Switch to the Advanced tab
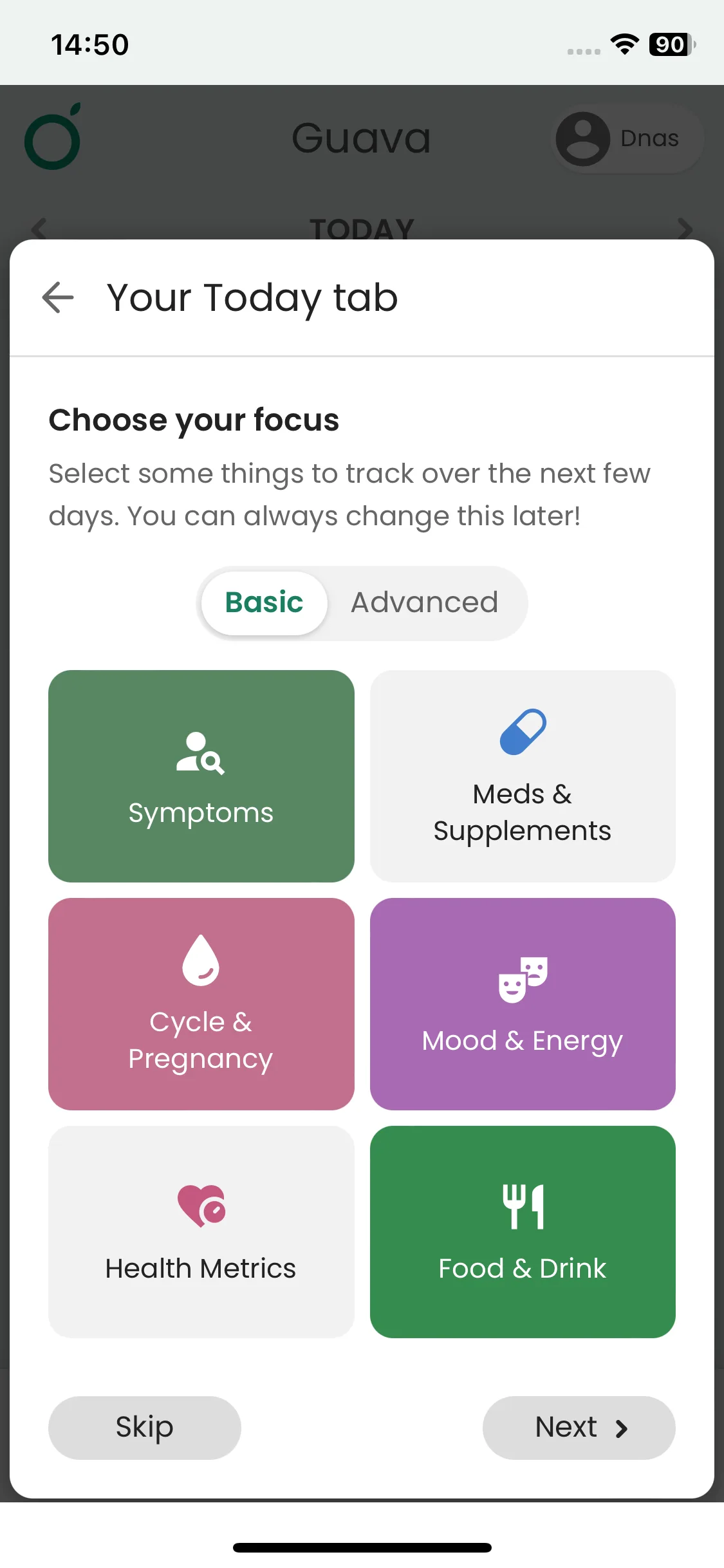The image size is (724, 1568). point(425,603)
